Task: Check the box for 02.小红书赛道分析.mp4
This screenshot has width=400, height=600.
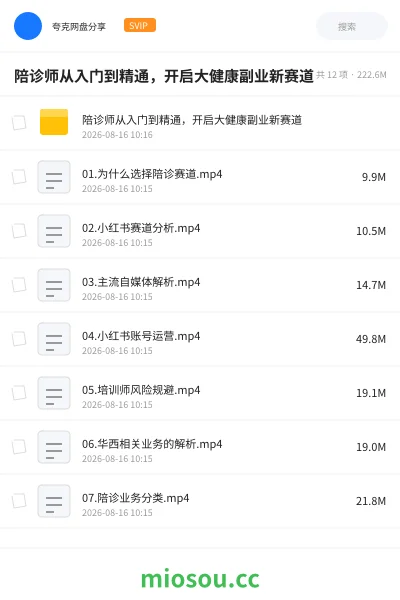Action: click(19, 231)
